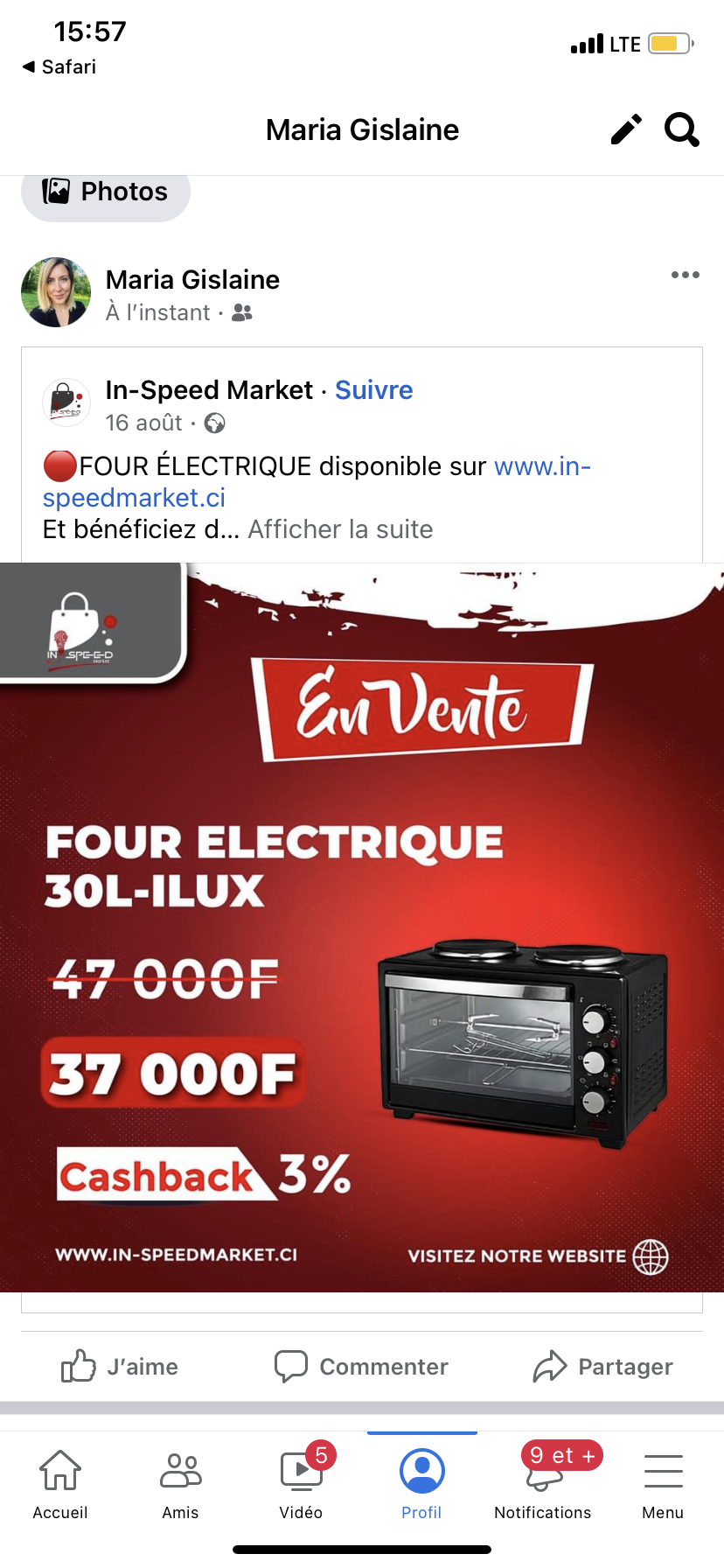Open the www.in-speedmarket.ci link
This screenshot has height=1568, width=724.
[317, 482]
